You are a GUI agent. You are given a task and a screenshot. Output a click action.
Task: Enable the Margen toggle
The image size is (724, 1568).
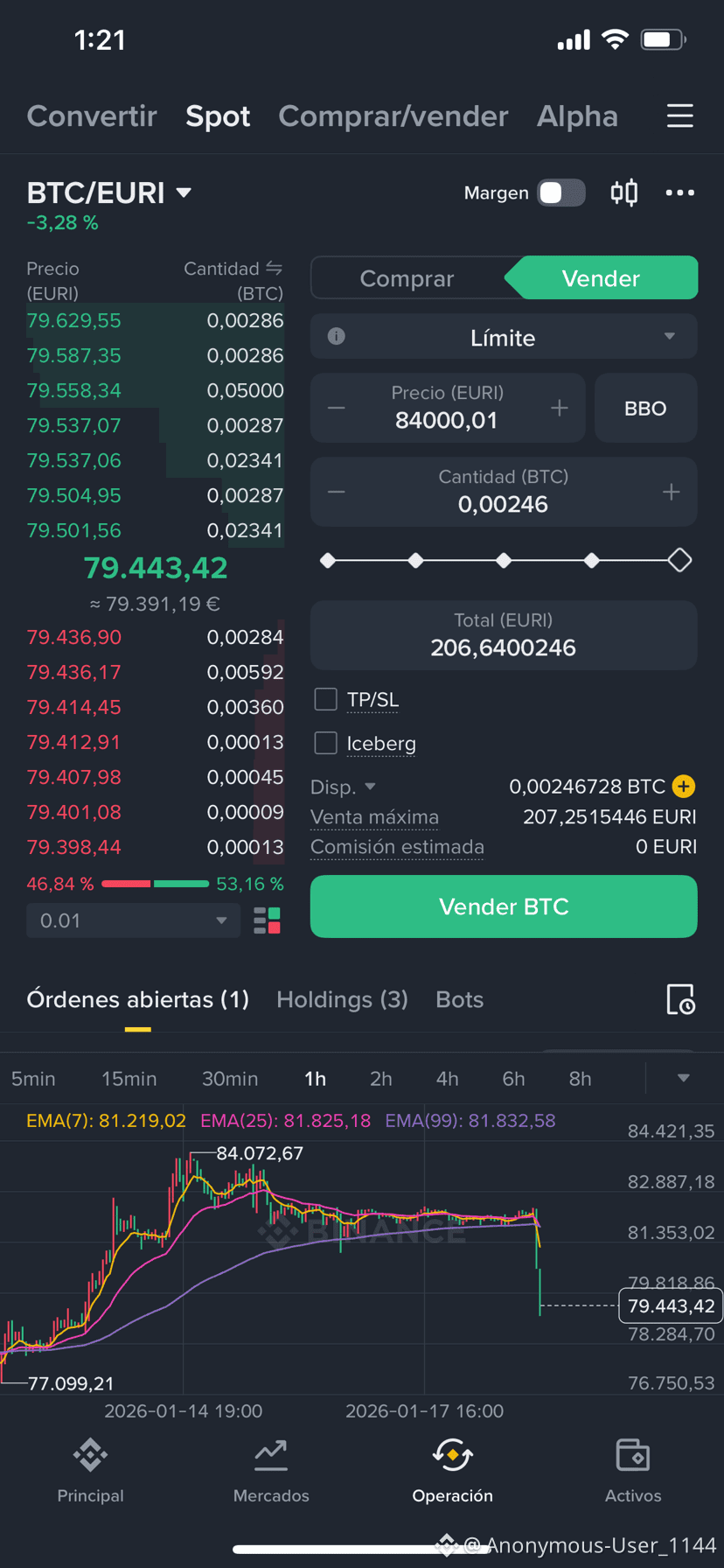click(x=560, y=192)
